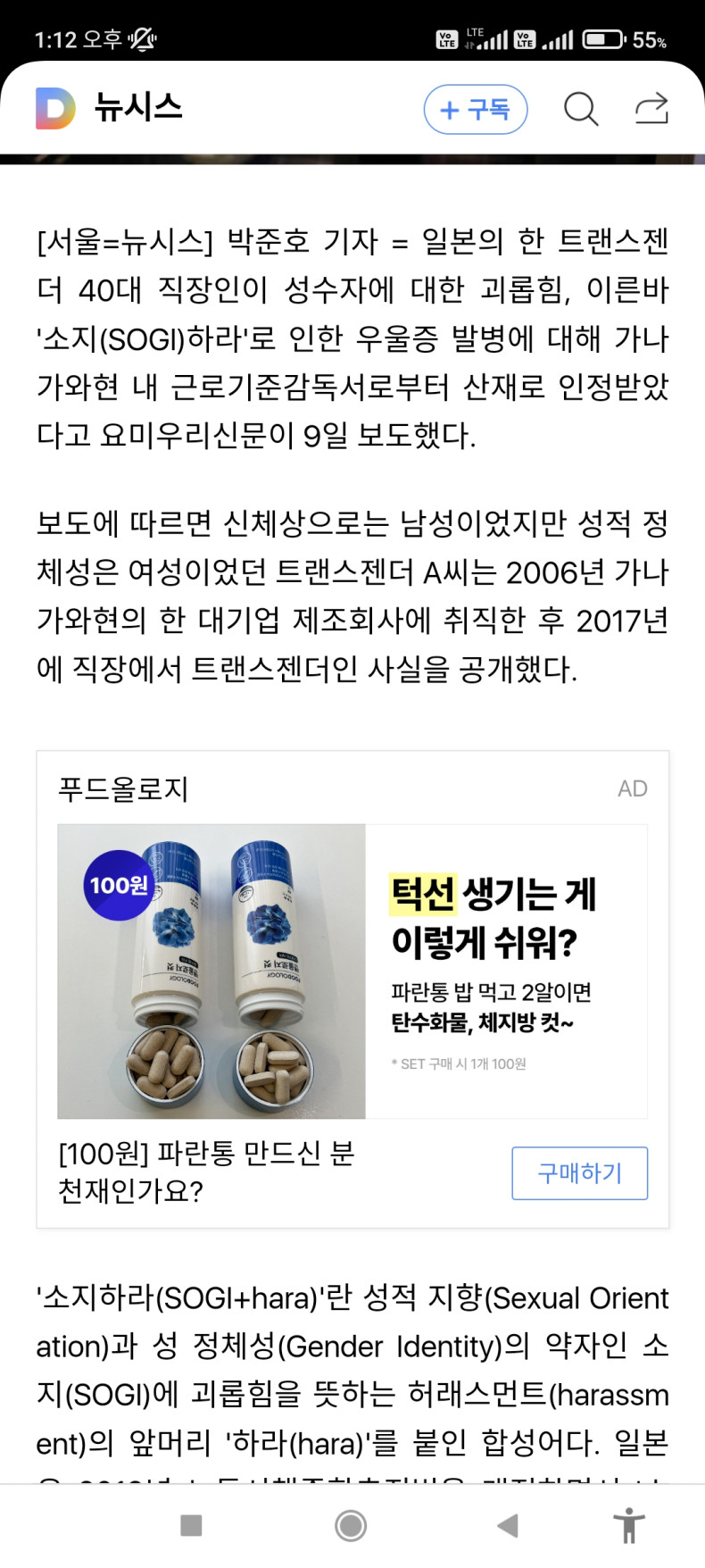Viewport: 705px width, 1568px height.
Task: Open the 푸드올로지 blue bottle ad image
Action: pos(211,971)
